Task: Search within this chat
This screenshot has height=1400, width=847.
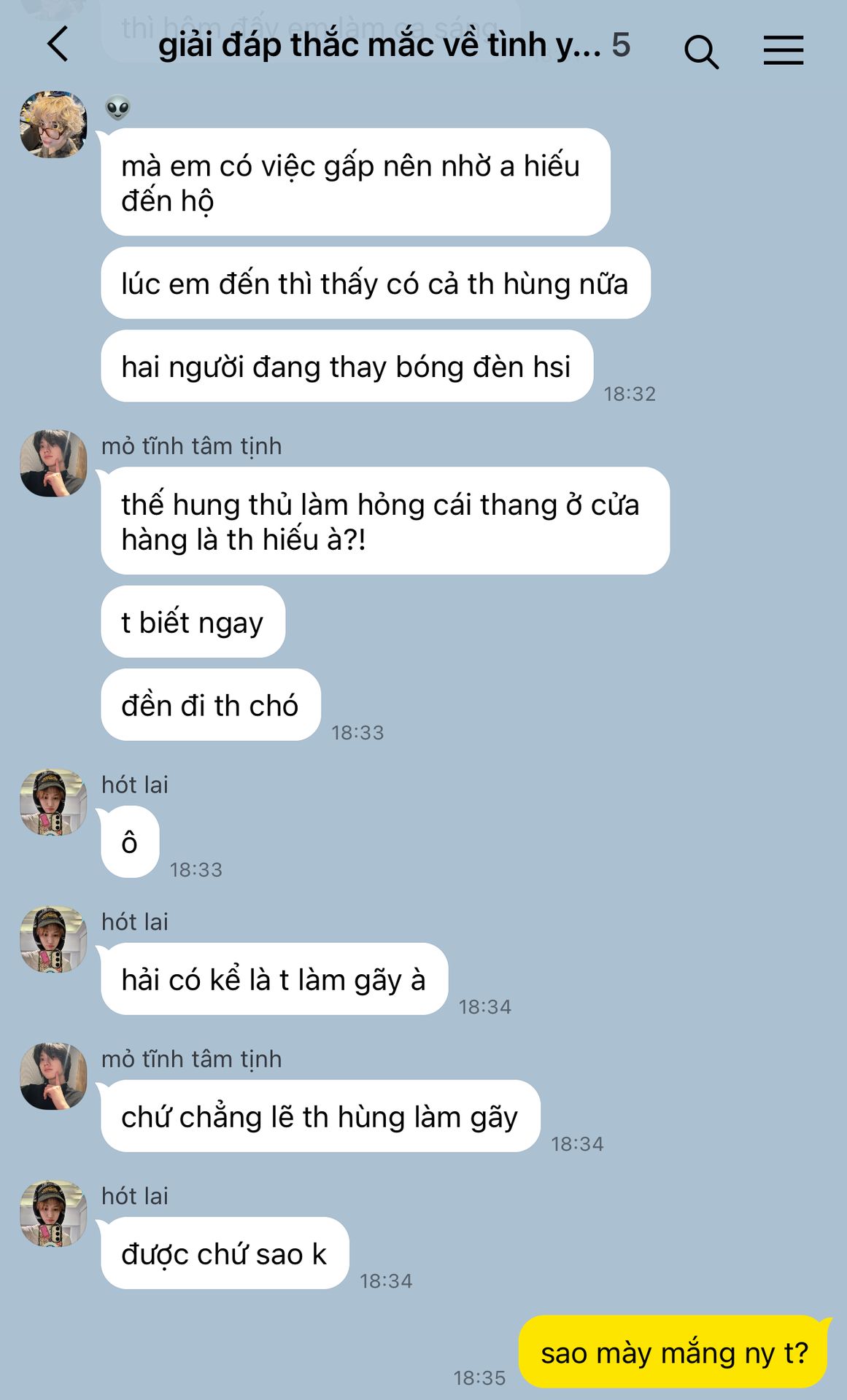Action: (x=701, y=51)
